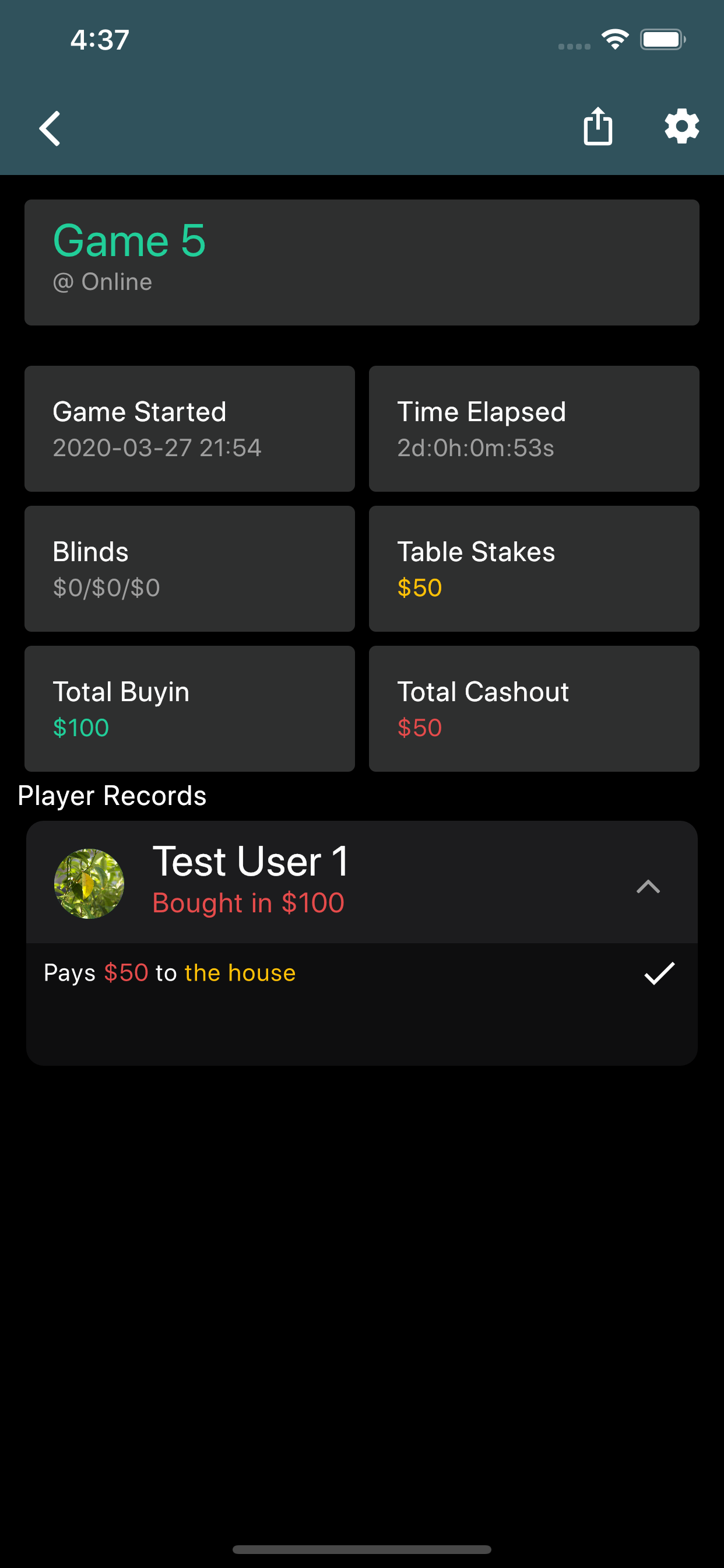Viewport: 724px width, 1568px height.
Task: Mark the $50 house payment as settled
Action: (659, 972)
